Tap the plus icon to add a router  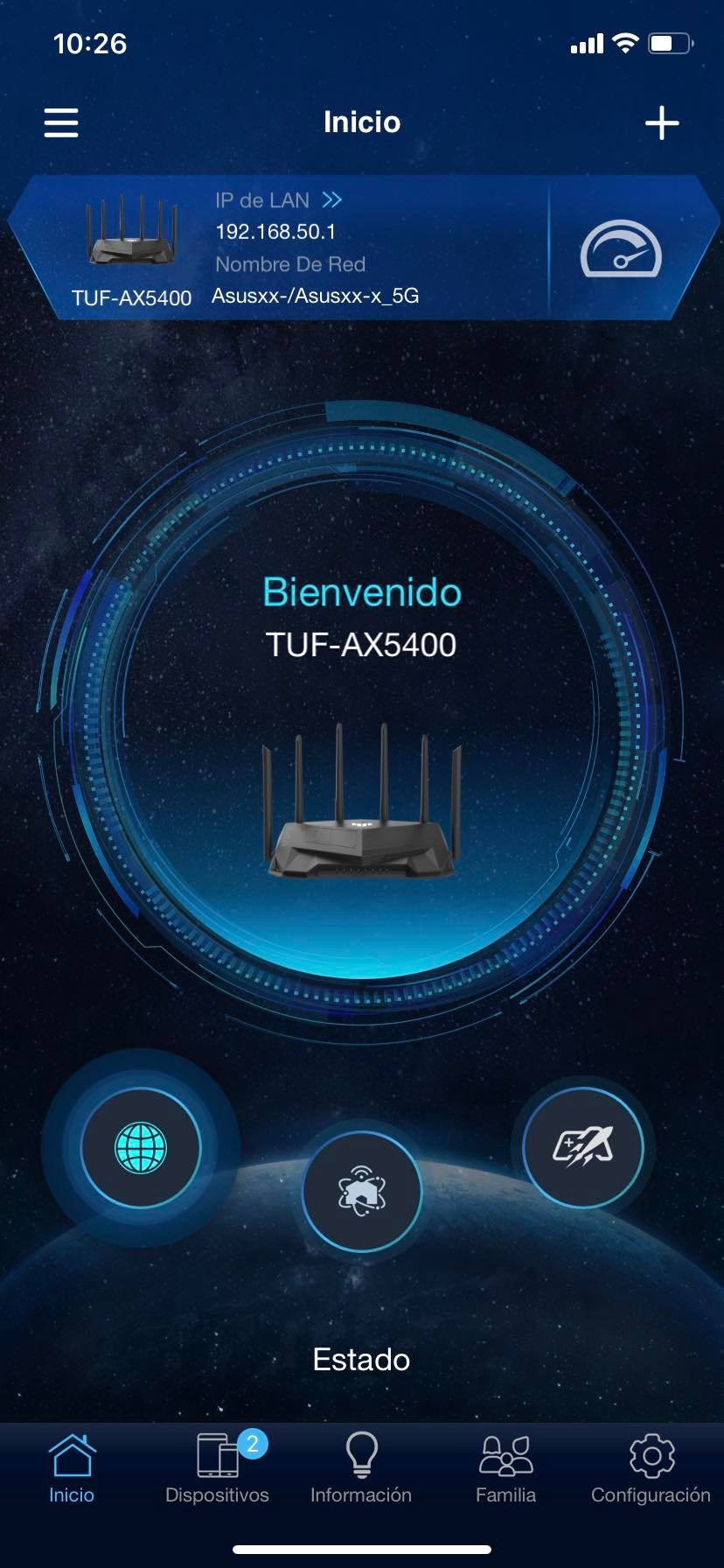coord(662,122)
